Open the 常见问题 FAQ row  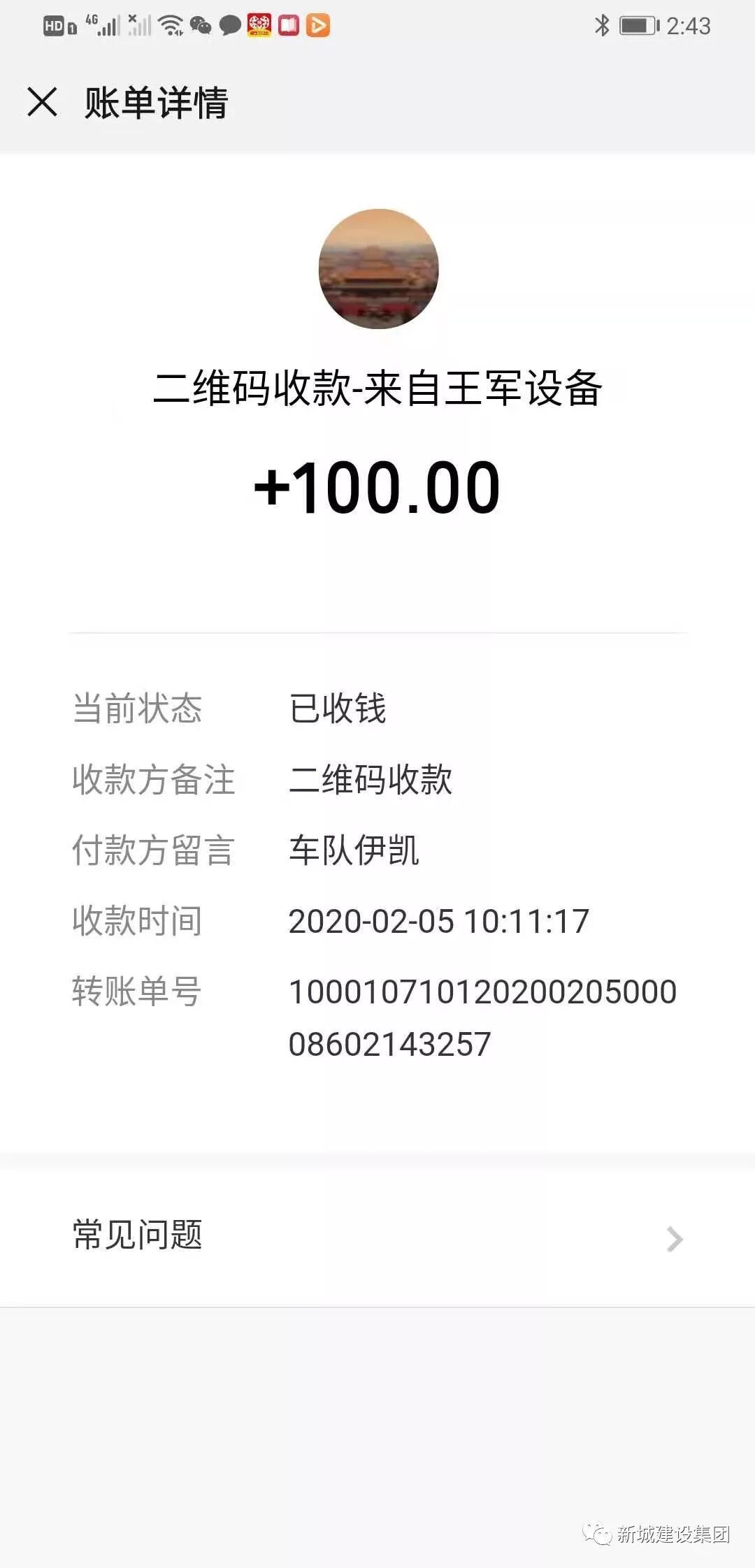[x=377, y=1235]
